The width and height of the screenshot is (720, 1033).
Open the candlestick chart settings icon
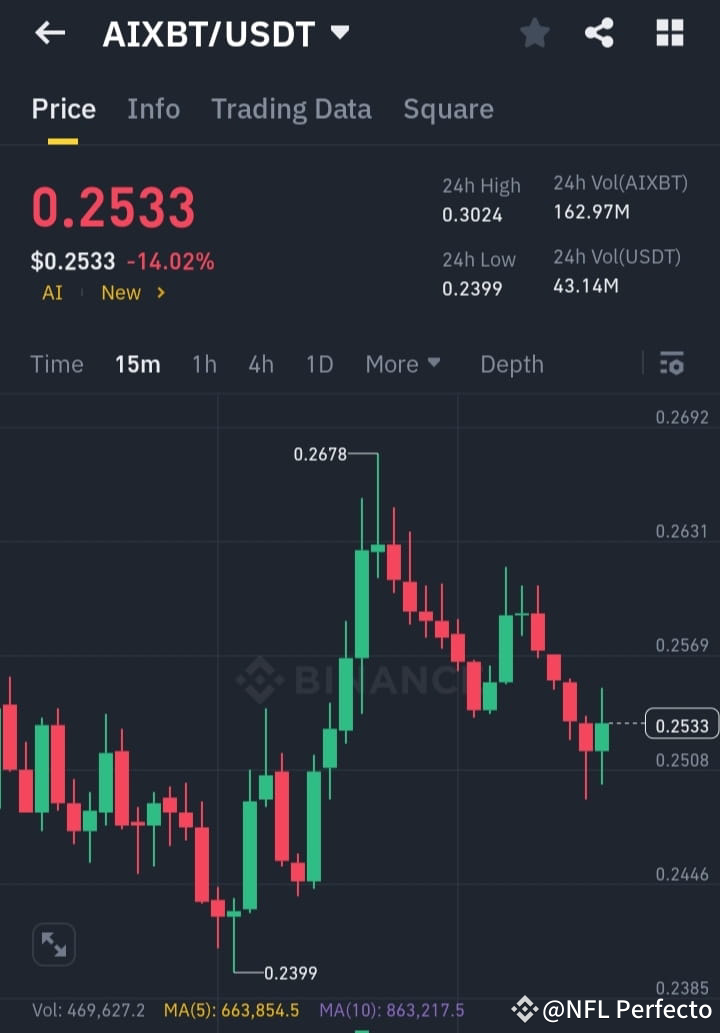671,364
